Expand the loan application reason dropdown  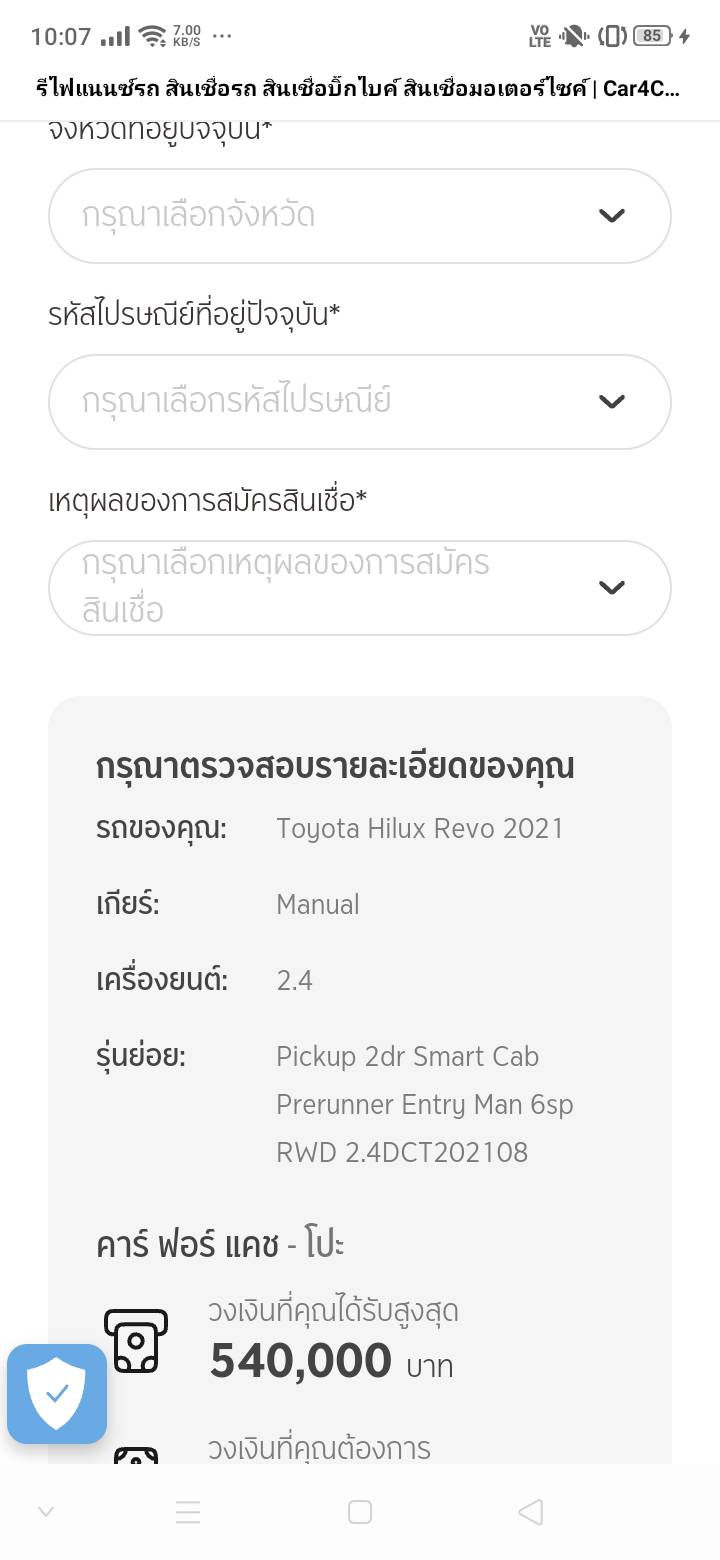coord(359,587)
